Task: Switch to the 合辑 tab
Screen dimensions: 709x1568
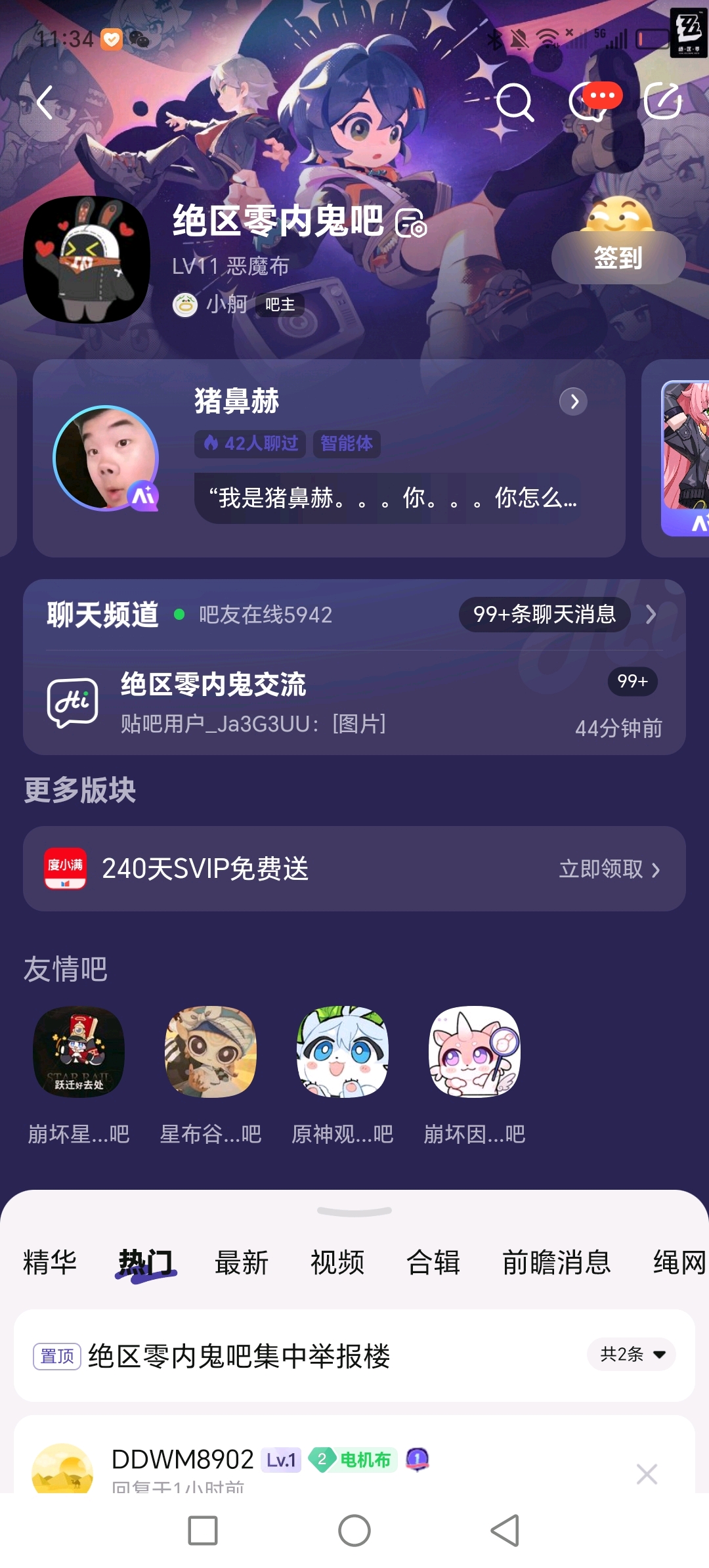Action: click(x=433, y=1263)
